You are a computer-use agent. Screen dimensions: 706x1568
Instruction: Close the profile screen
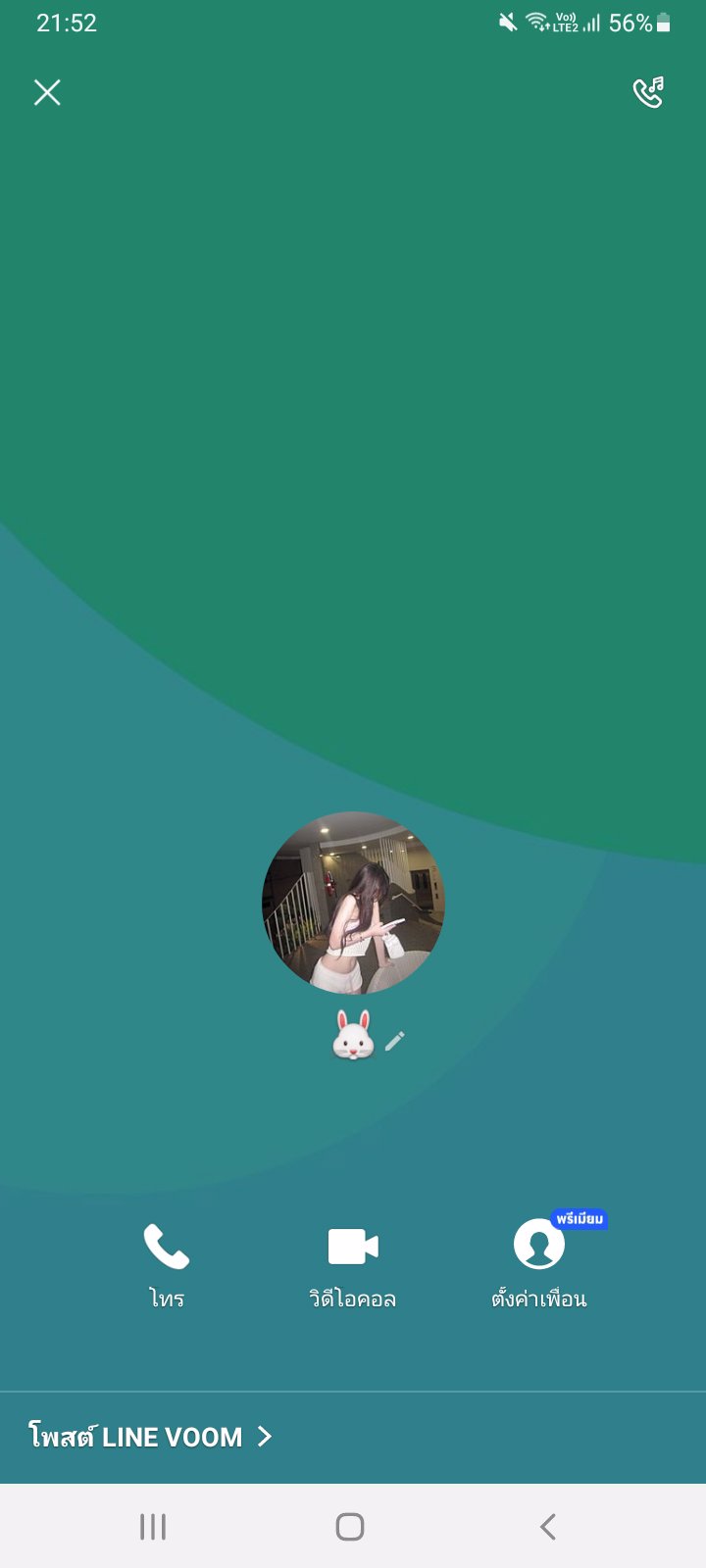pyautogui.click(x=47, y=93)
